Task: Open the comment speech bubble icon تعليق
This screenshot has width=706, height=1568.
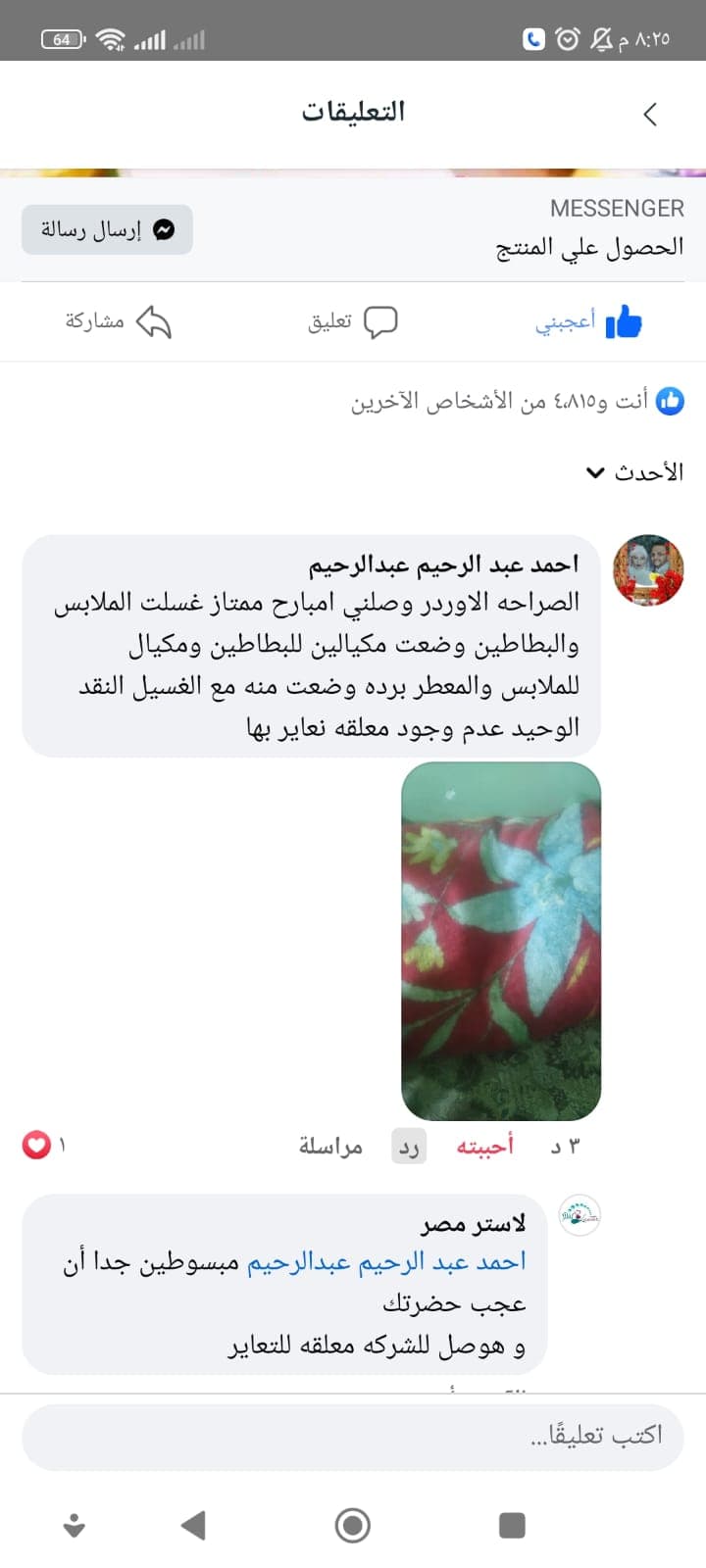Action: click(x=380, y=320)
